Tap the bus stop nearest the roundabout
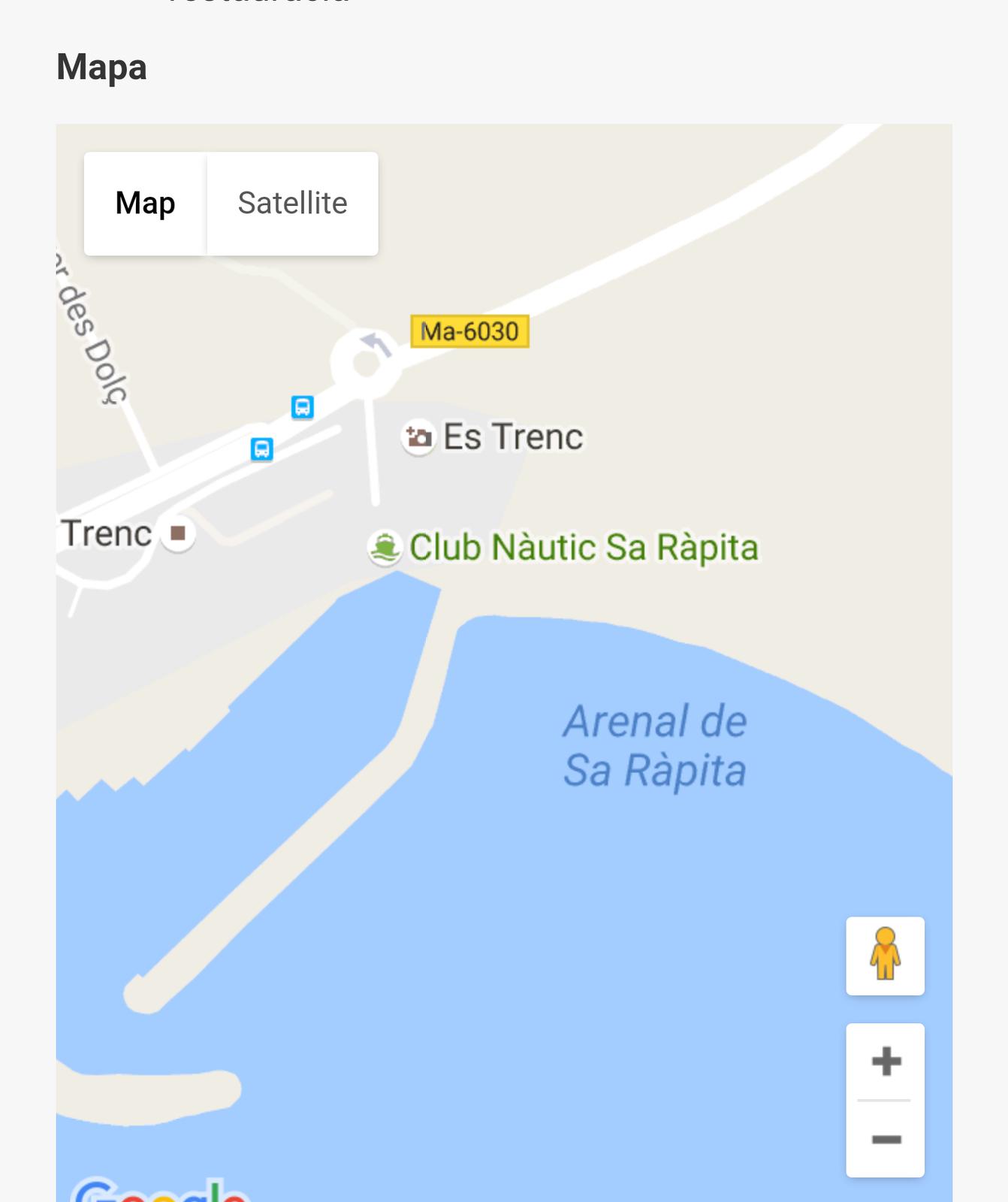 coord(302,407)
